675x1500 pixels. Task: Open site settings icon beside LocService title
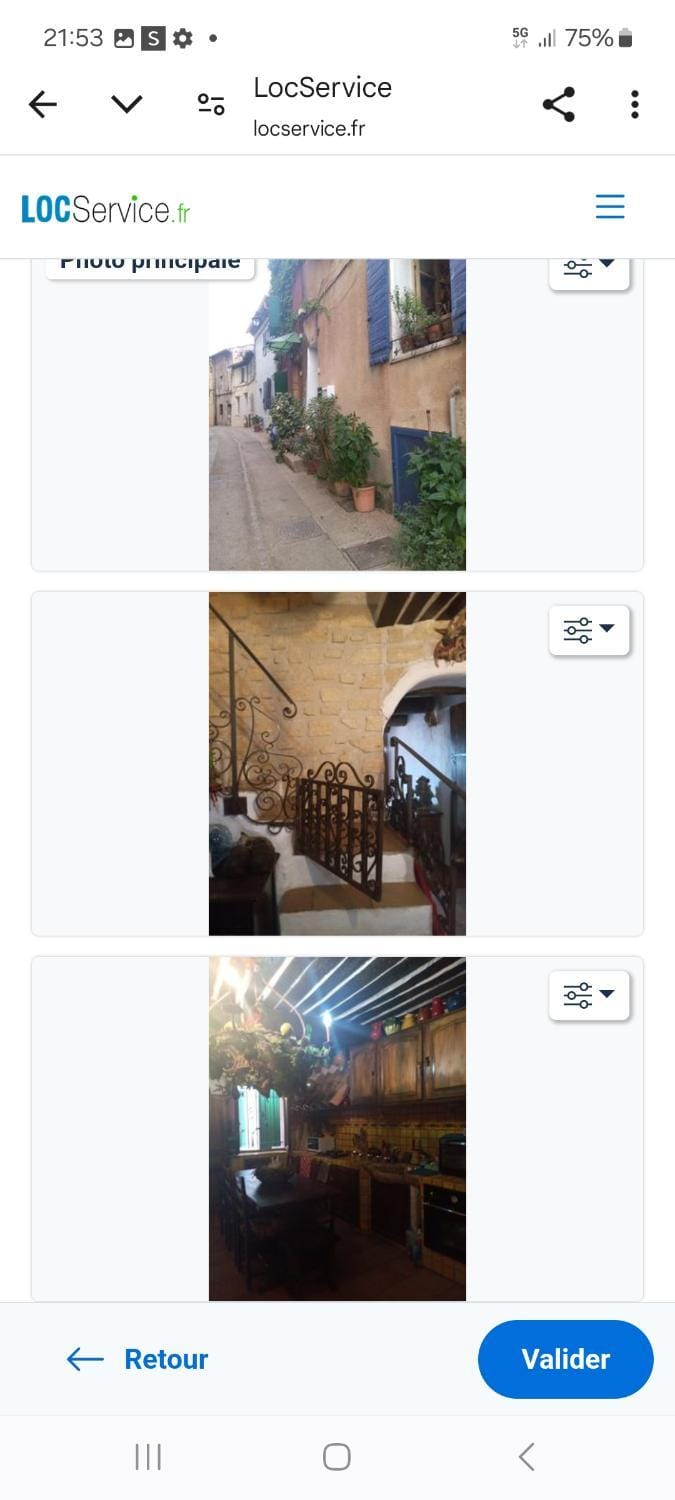tap(211, 104)
